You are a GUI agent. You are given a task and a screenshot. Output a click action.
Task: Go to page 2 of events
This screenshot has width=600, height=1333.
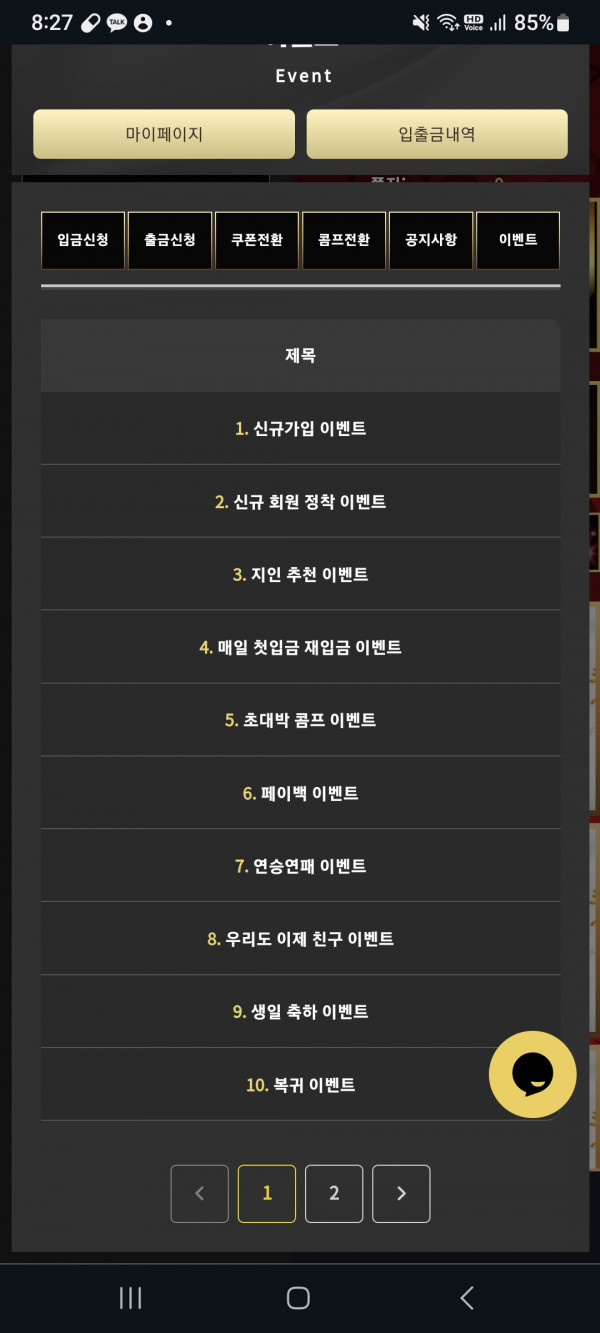click(x=334, y=1193)
